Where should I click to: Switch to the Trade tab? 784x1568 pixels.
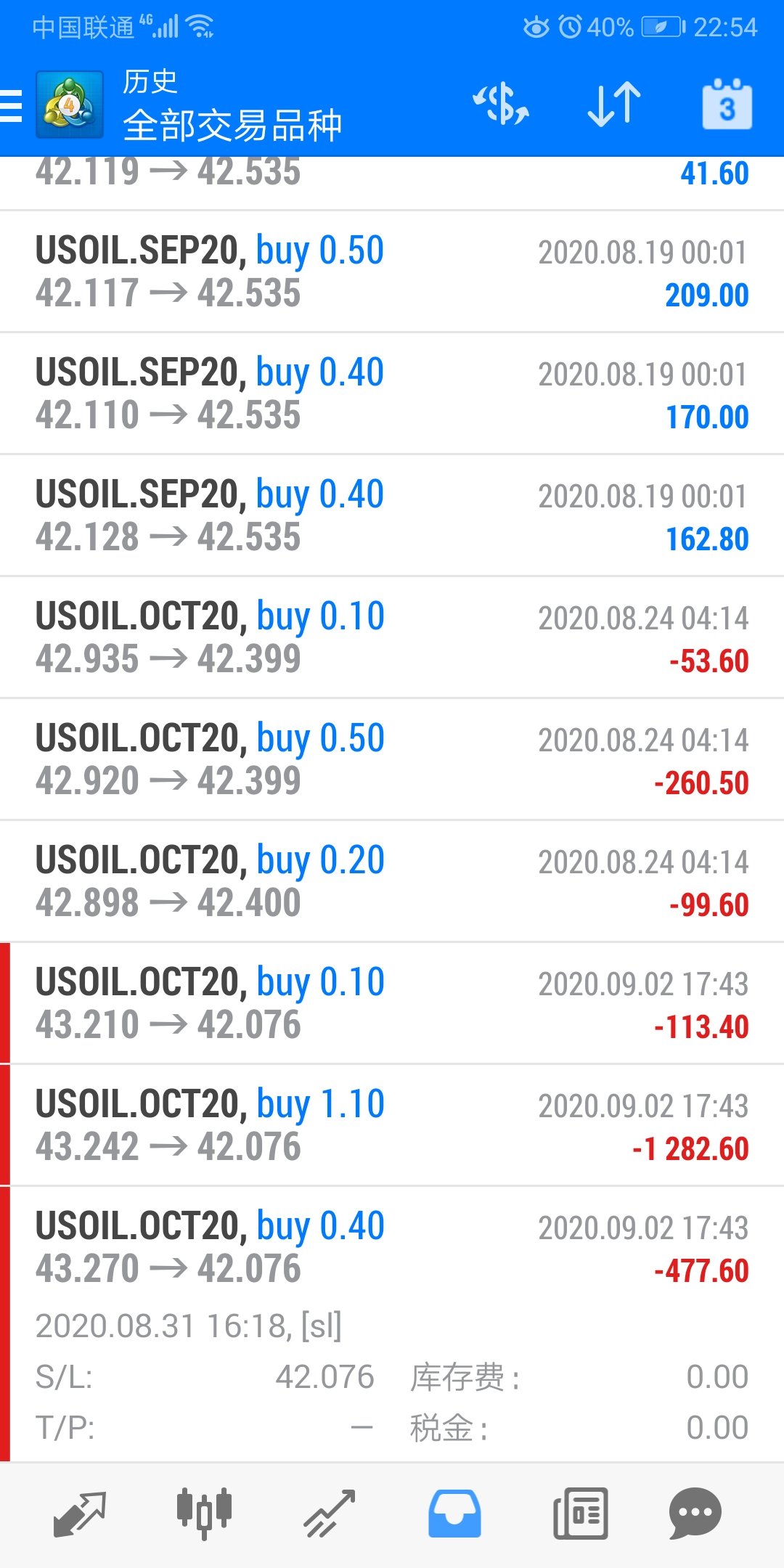coord(330,1514)
